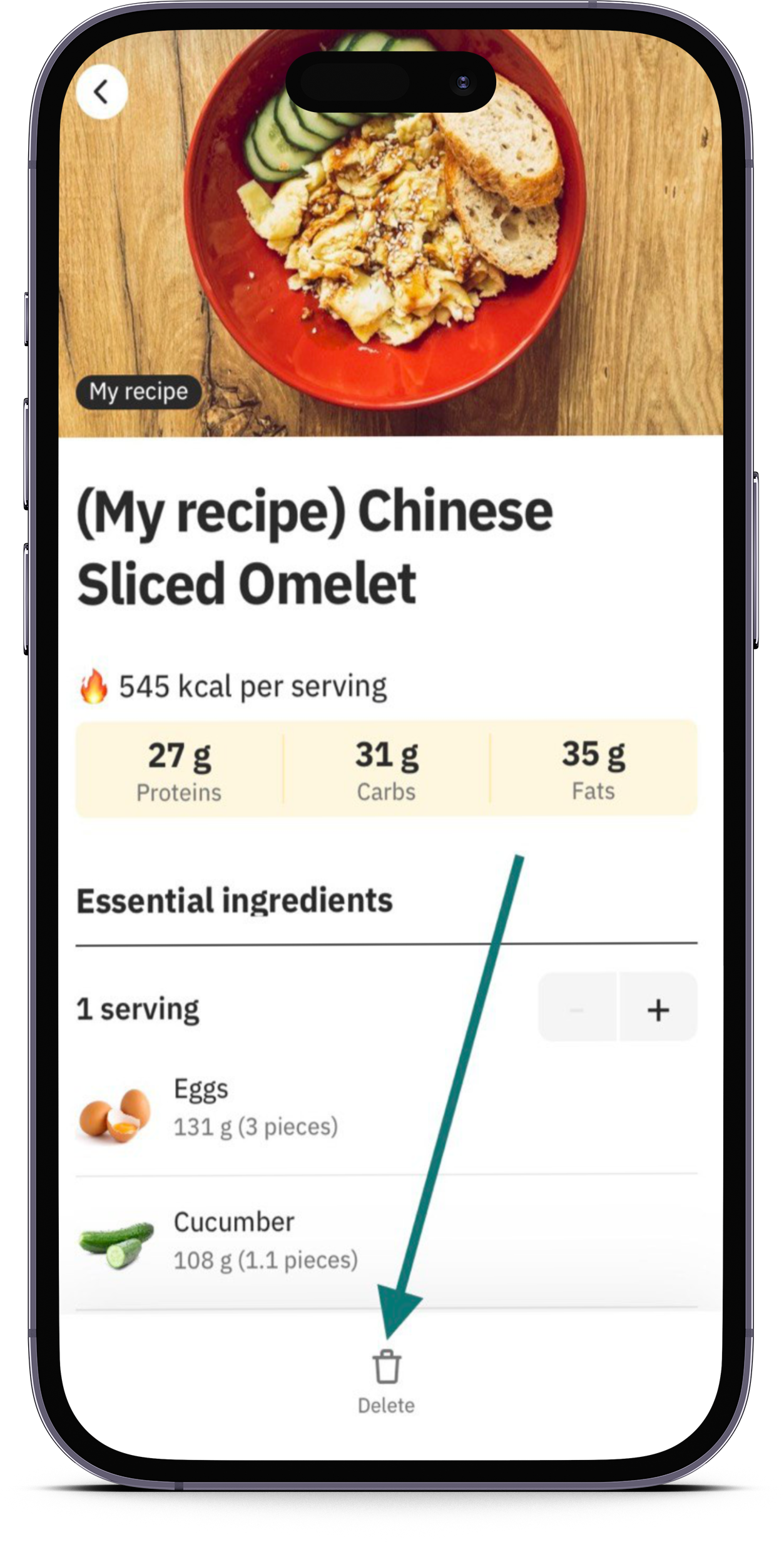Viewport: 784px width, 1542px height.
Task: Open the Eggs ingredient
Action: point(255,1108)
